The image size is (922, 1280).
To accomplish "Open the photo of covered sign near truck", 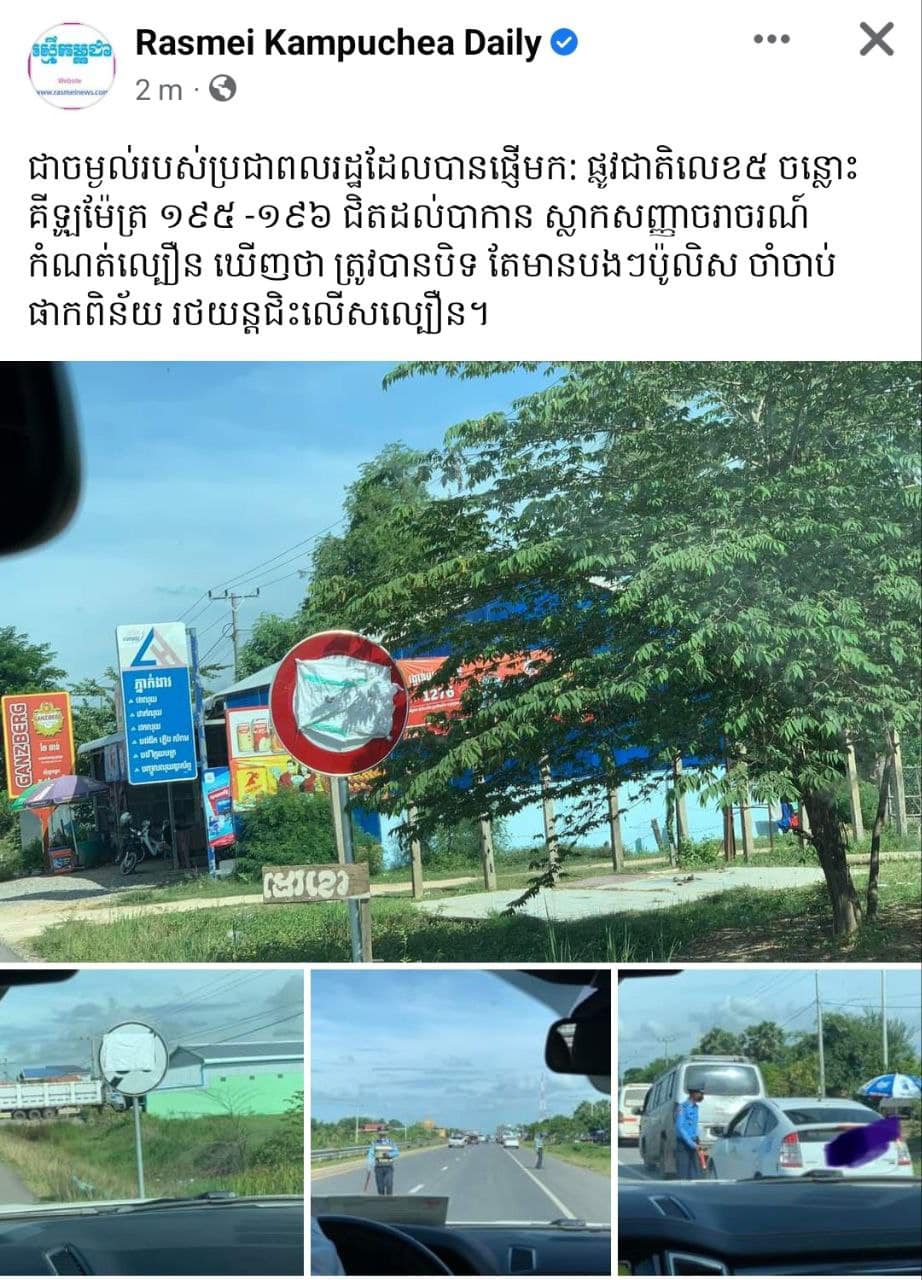I will (151, 1120).
